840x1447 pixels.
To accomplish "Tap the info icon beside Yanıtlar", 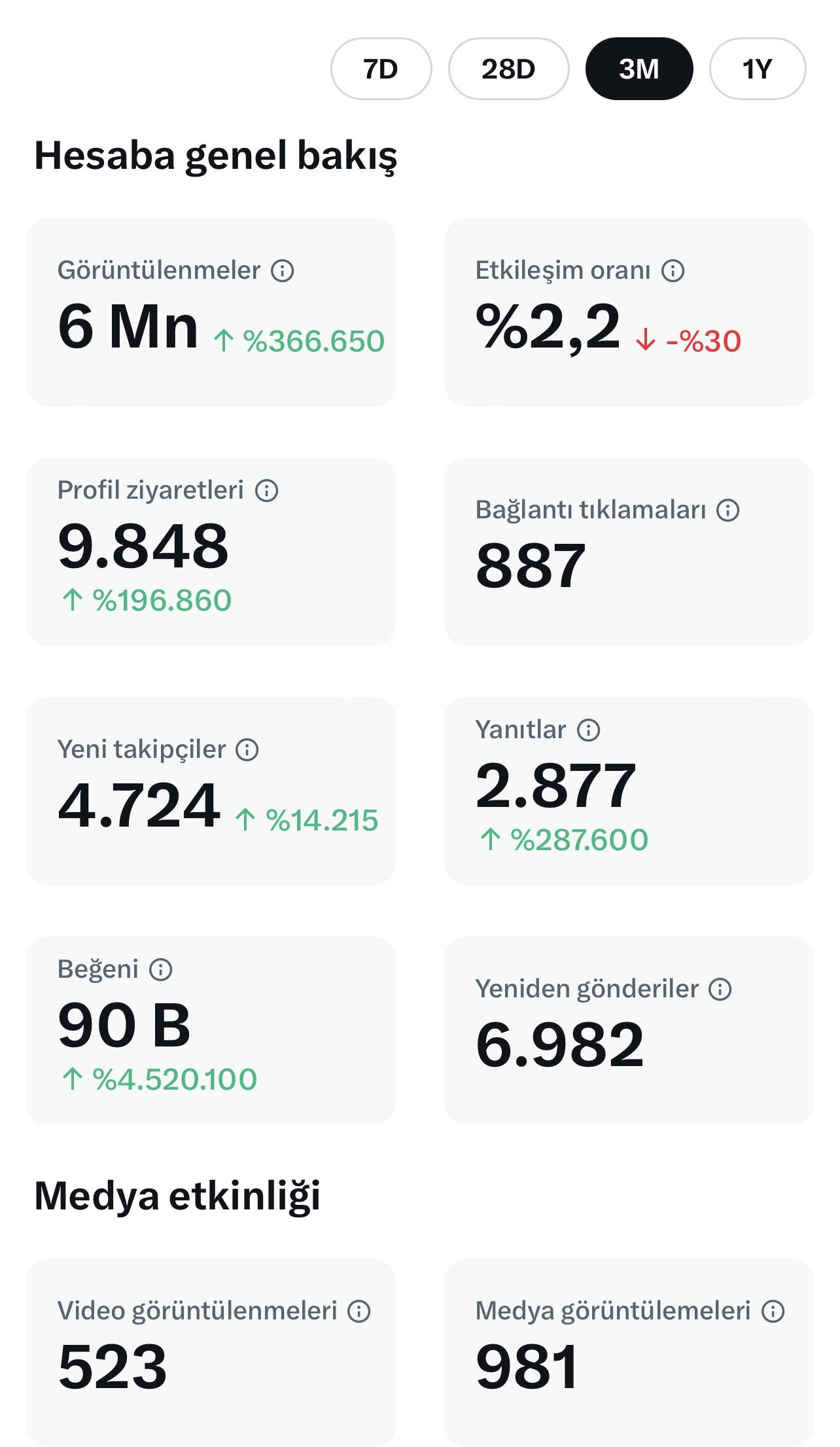I will 588,730.
